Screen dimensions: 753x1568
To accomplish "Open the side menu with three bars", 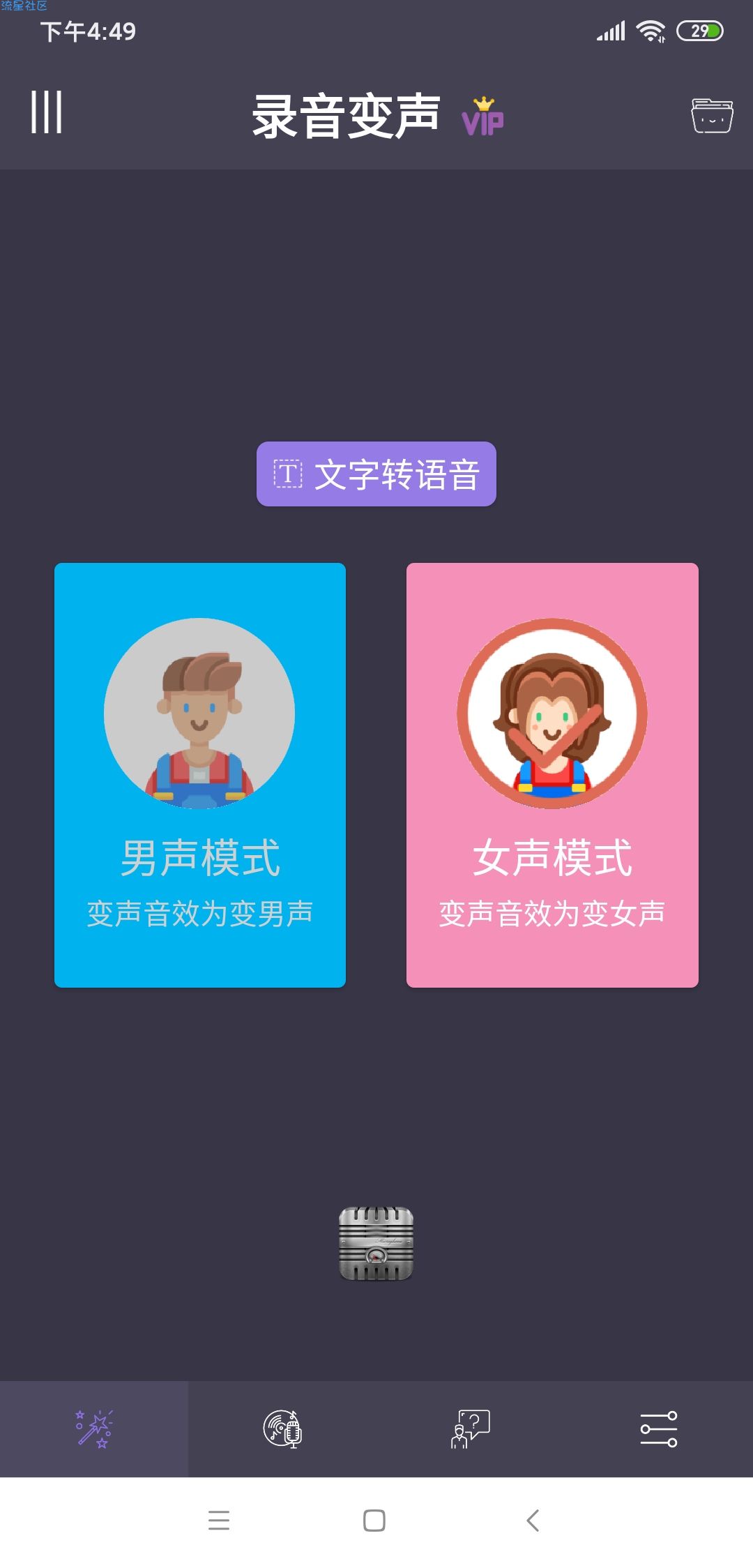I will coord(47,112).
